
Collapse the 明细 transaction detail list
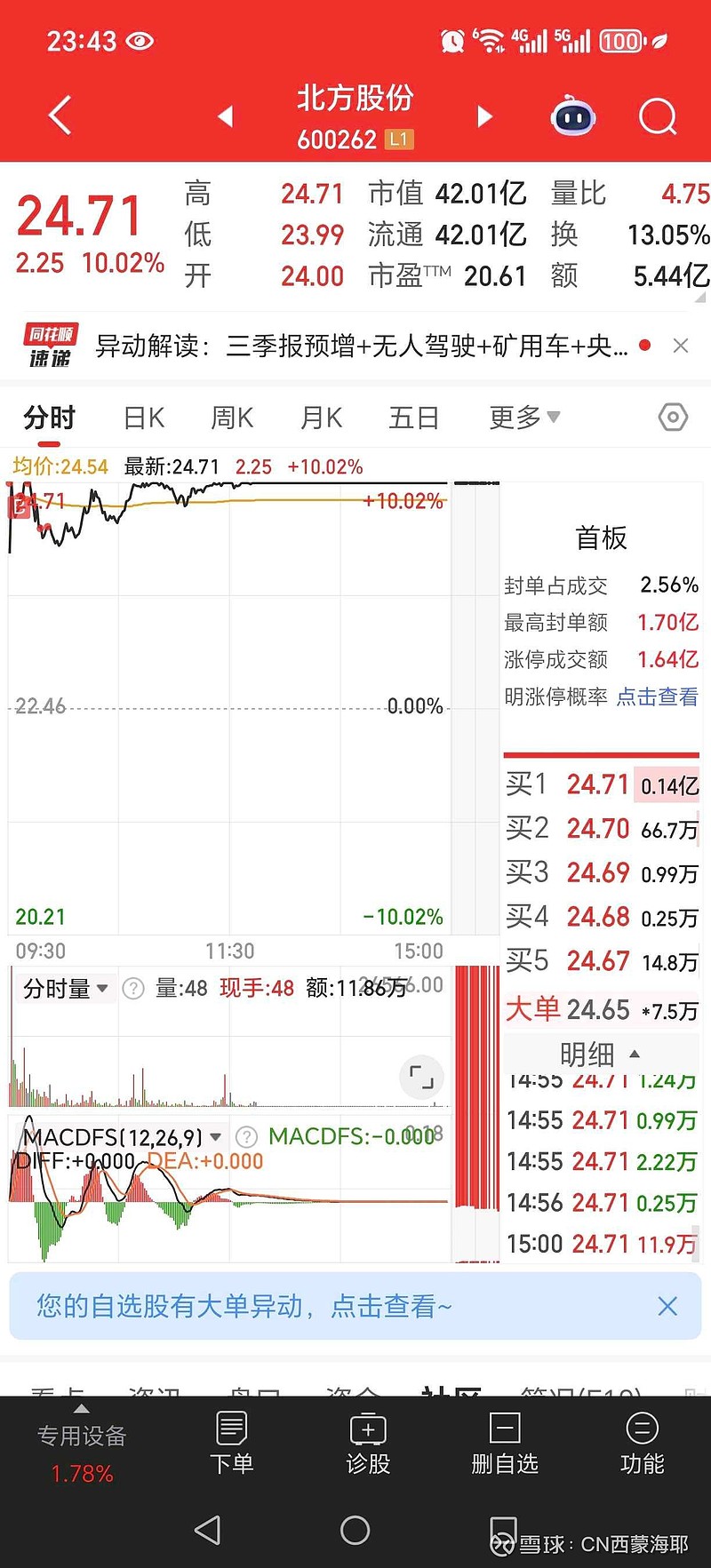[x=633, y=1054]
